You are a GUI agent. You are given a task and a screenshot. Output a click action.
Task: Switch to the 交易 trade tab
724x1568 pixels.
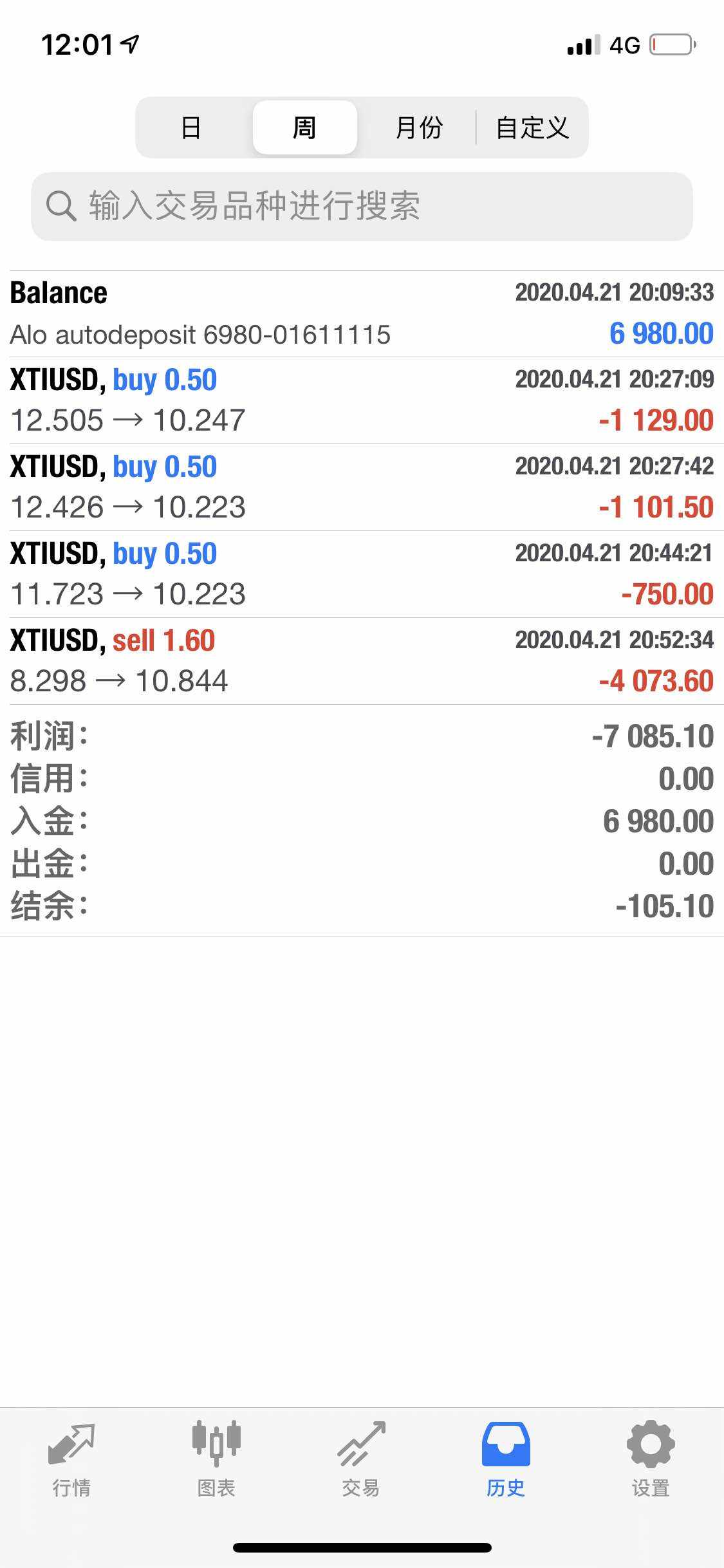pyautogui.click(x=361, y=1459)
